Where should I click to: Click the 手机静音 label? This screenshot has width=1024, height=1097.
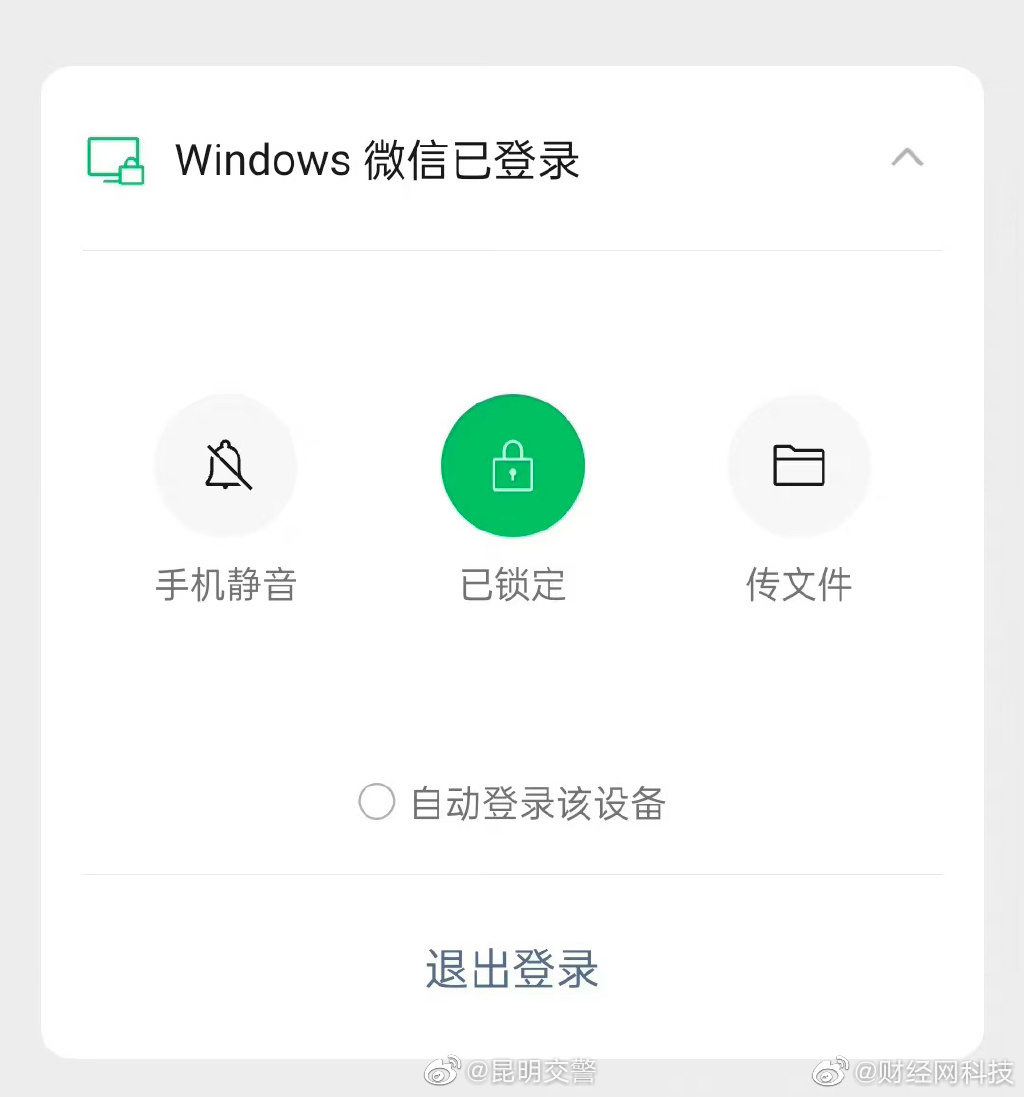[x=226, y=586]
